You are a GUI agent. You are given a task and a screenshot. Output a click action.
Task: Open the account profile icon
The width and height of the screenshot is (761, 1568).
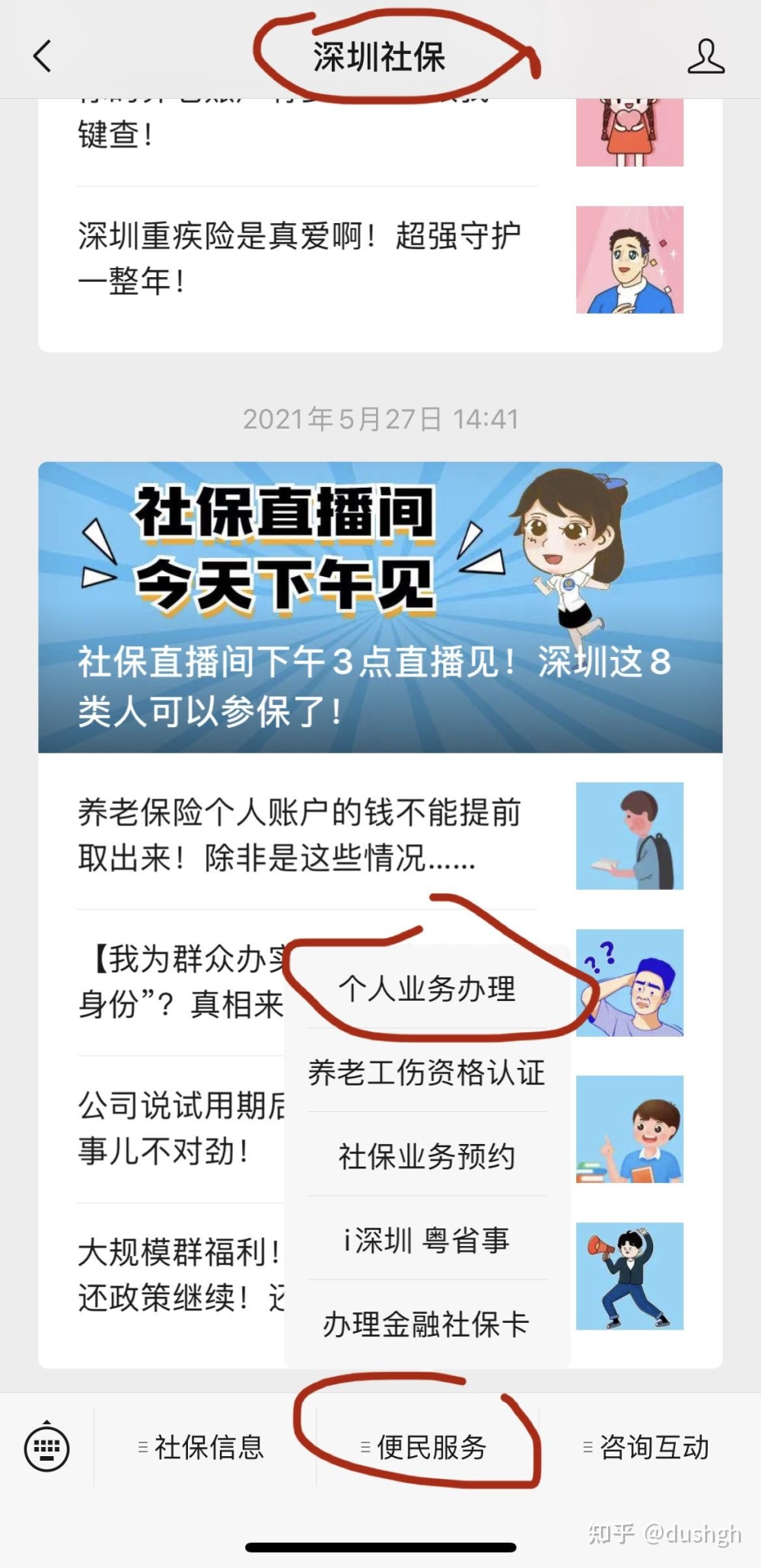705,56
